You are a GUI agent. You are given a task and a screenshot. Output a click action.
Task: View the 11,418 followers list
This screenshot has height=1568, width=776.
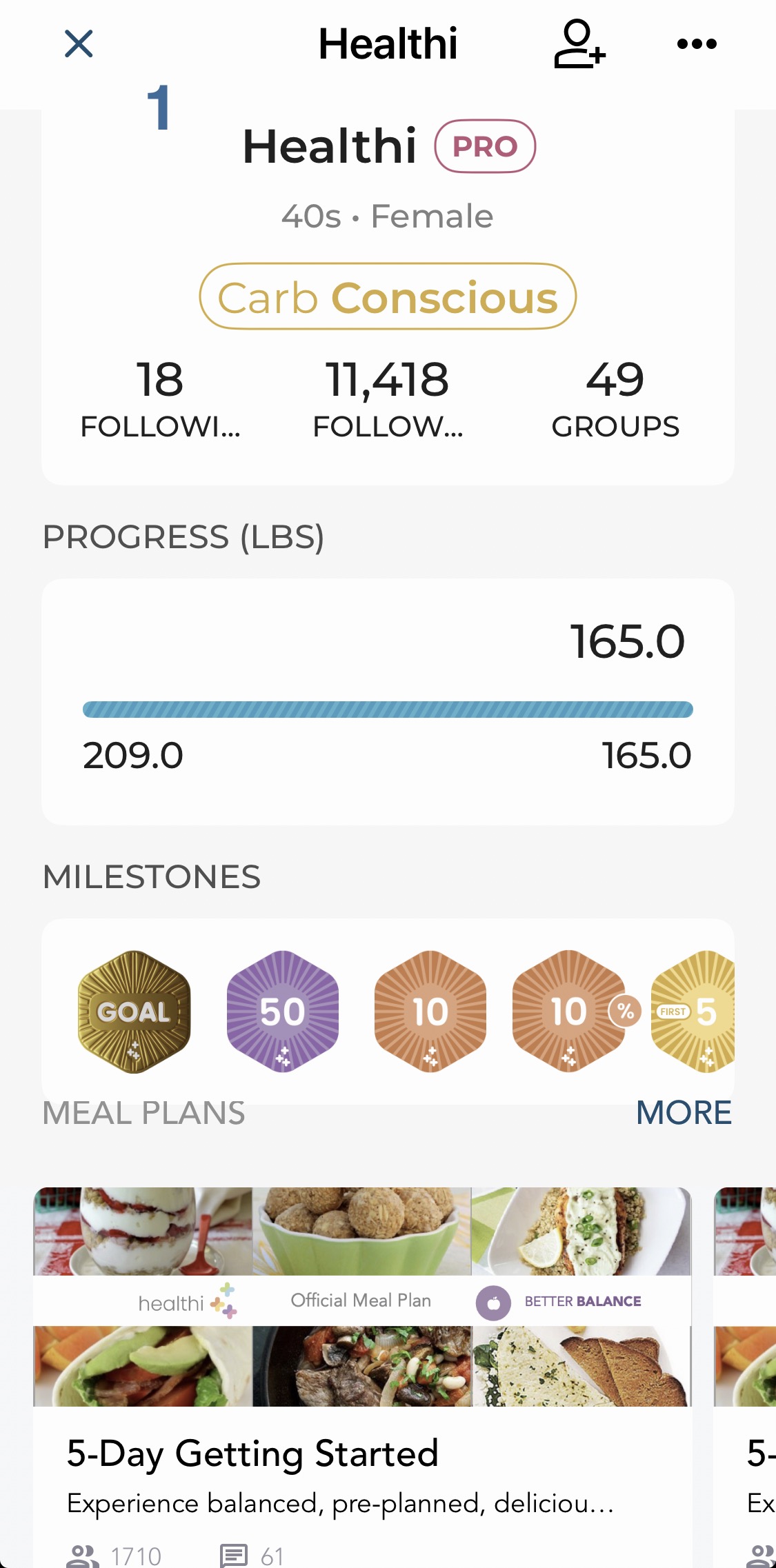[388, 398]
